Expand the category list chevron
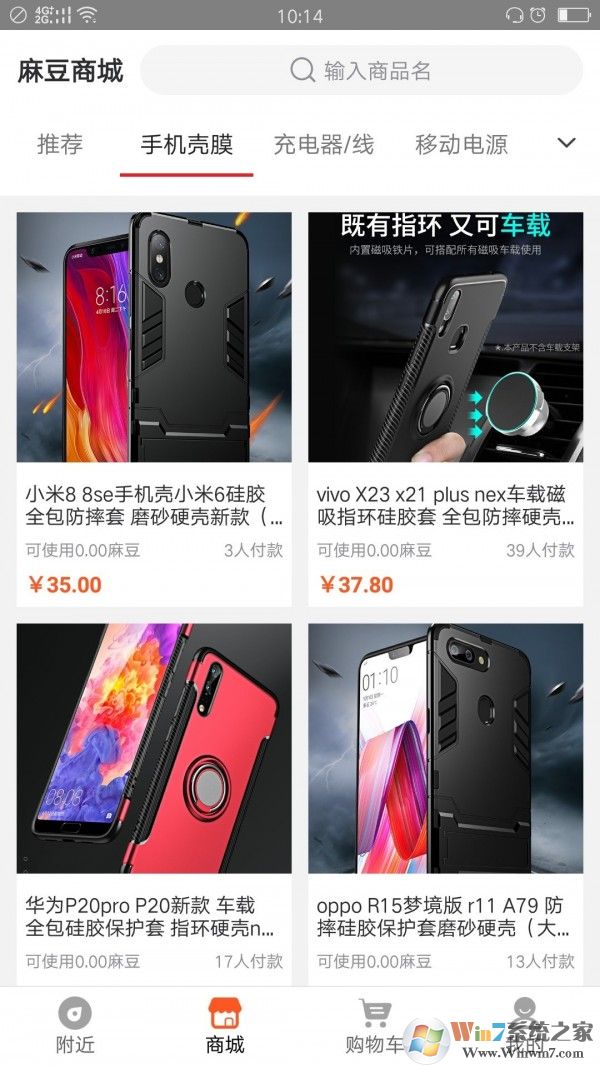Screen dimensions: 600x1067 click(x=566, y=143)
